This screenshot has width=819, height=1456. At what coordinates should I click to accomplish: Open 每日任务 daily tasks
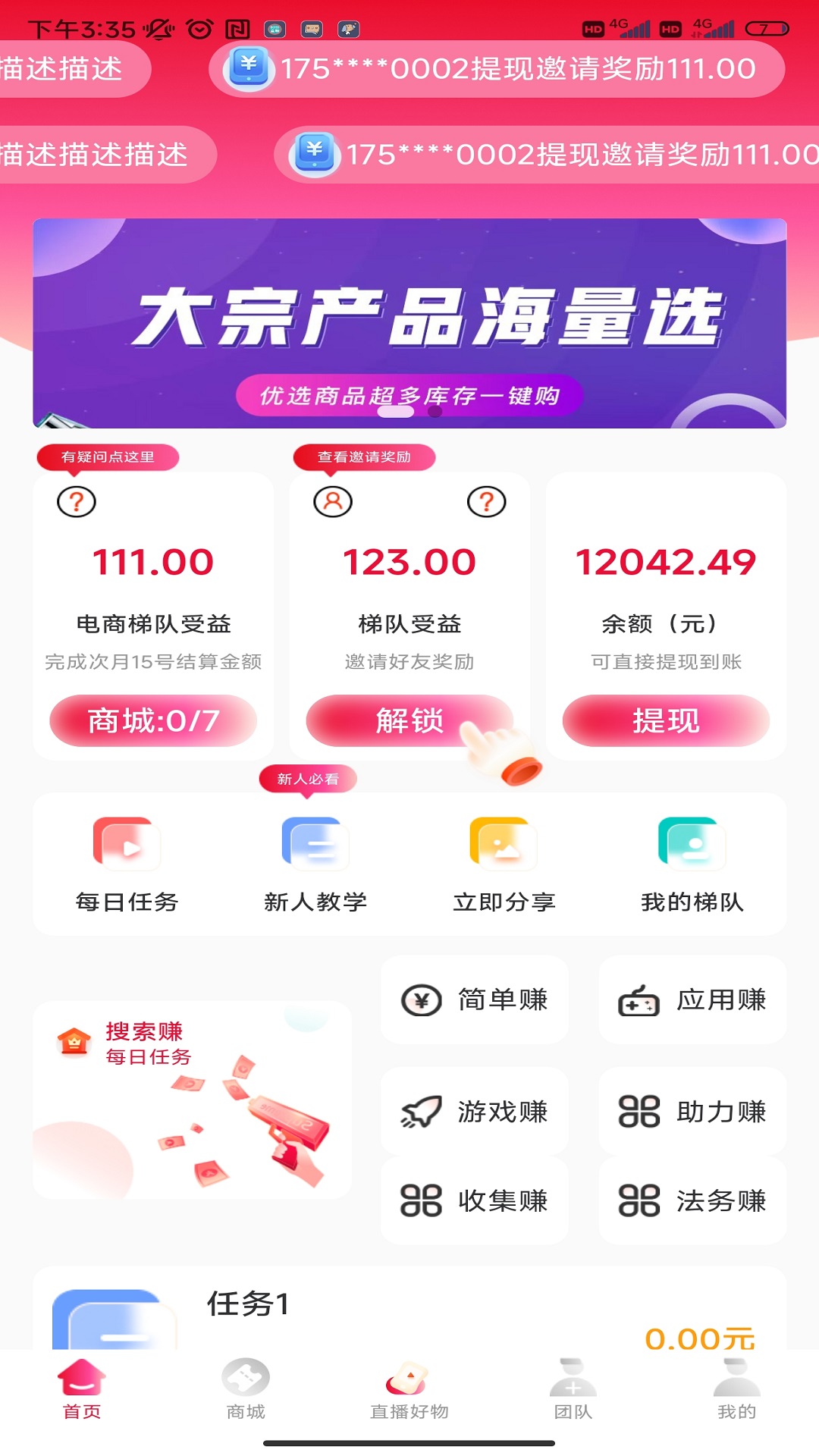(127, 864)
